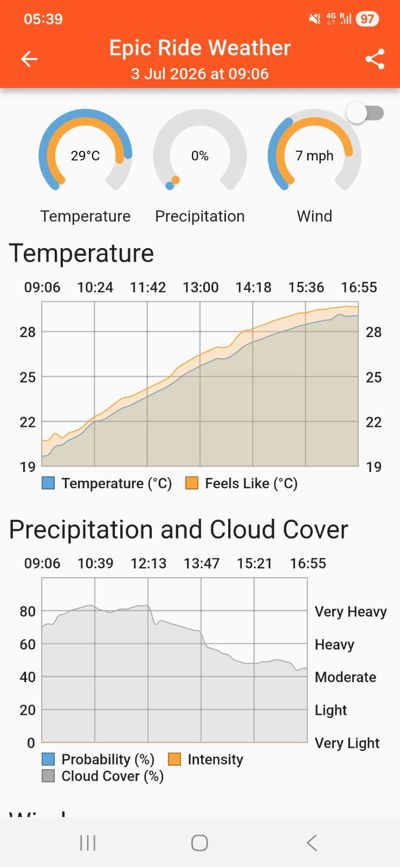Toggle the switch above the Wind gauge

pyautogui.click(x=365, y=113)
